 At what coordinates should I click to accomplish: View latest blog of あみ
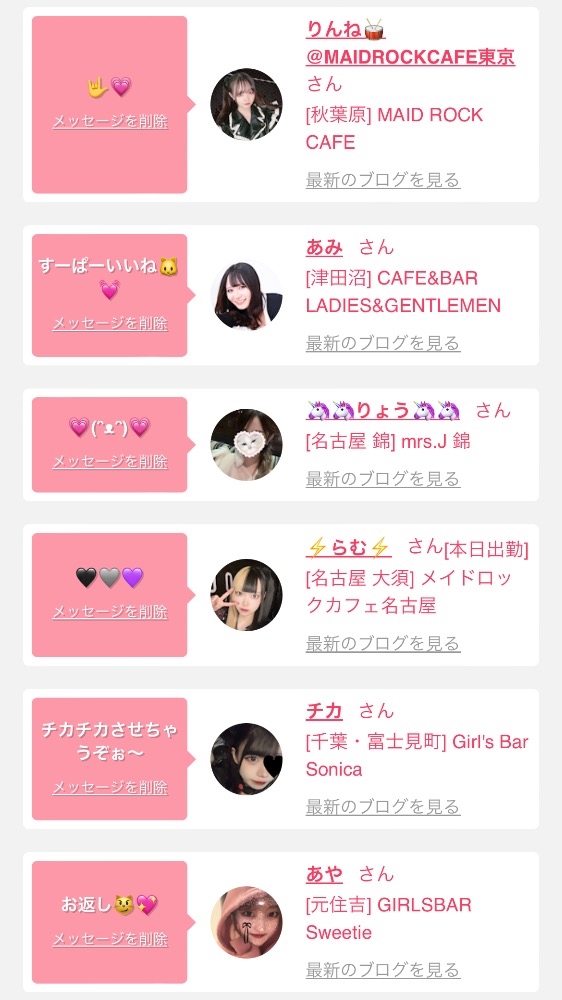[x=383, y=343]
